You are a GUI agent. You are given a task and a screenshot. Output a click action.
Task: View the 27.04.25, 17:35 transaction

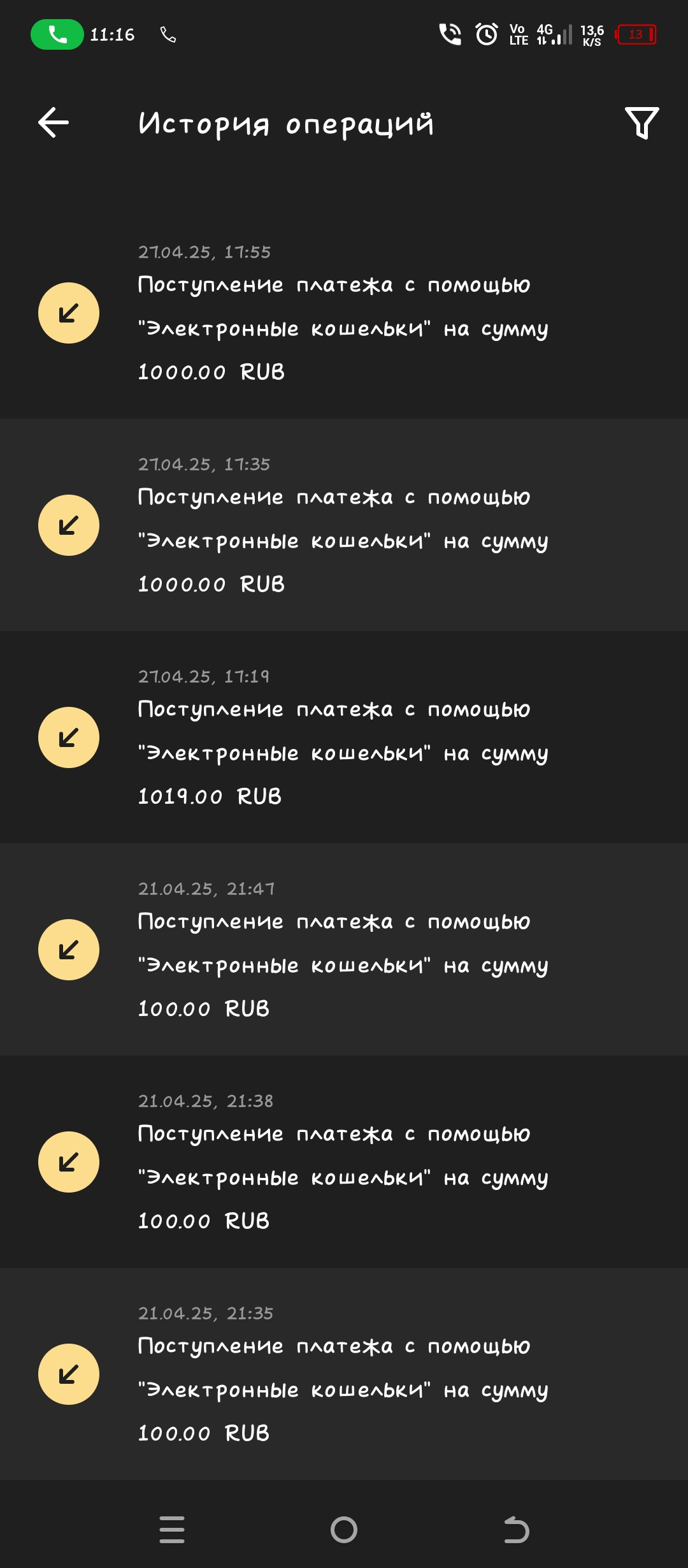(x=344, y=525)
